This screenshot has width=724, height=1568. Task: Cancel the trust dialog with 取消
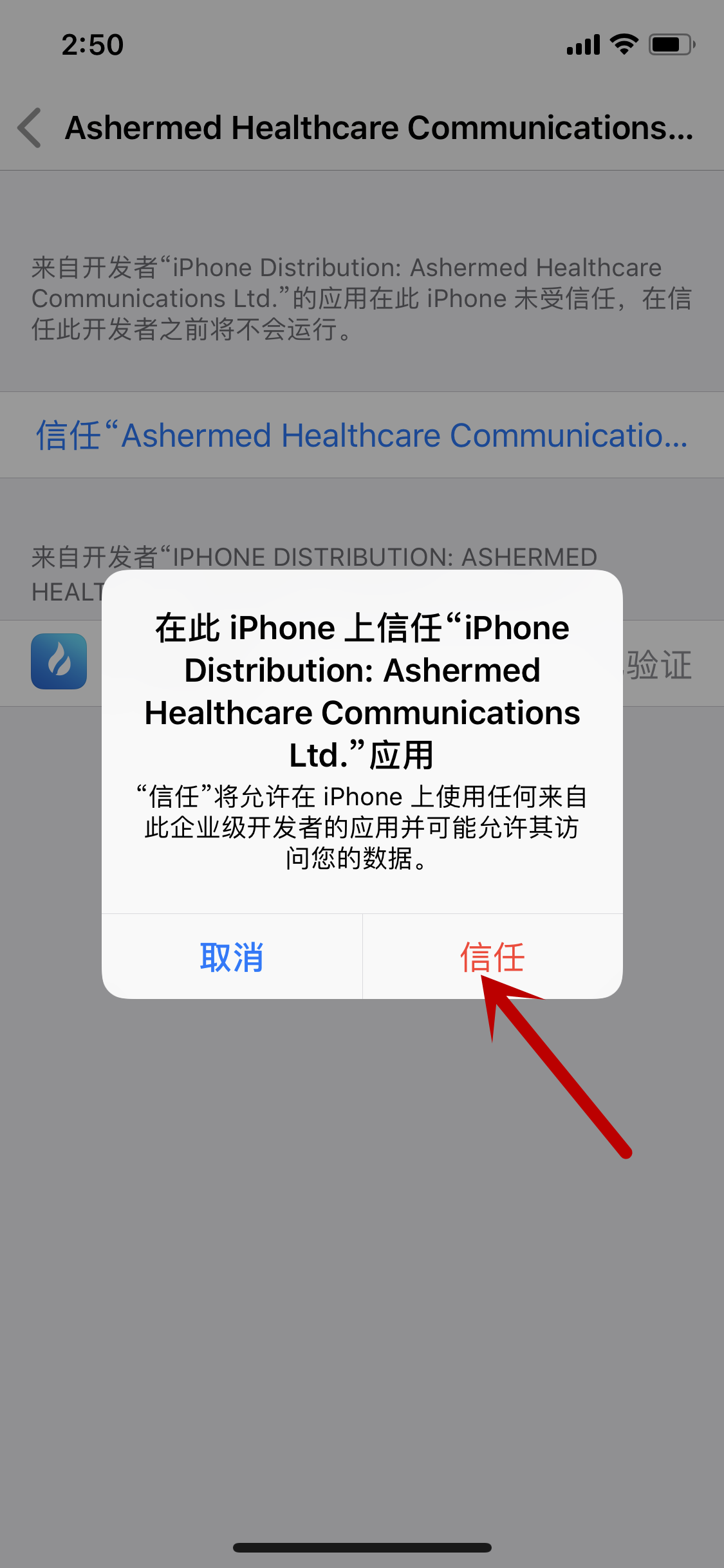pos(232,957)
